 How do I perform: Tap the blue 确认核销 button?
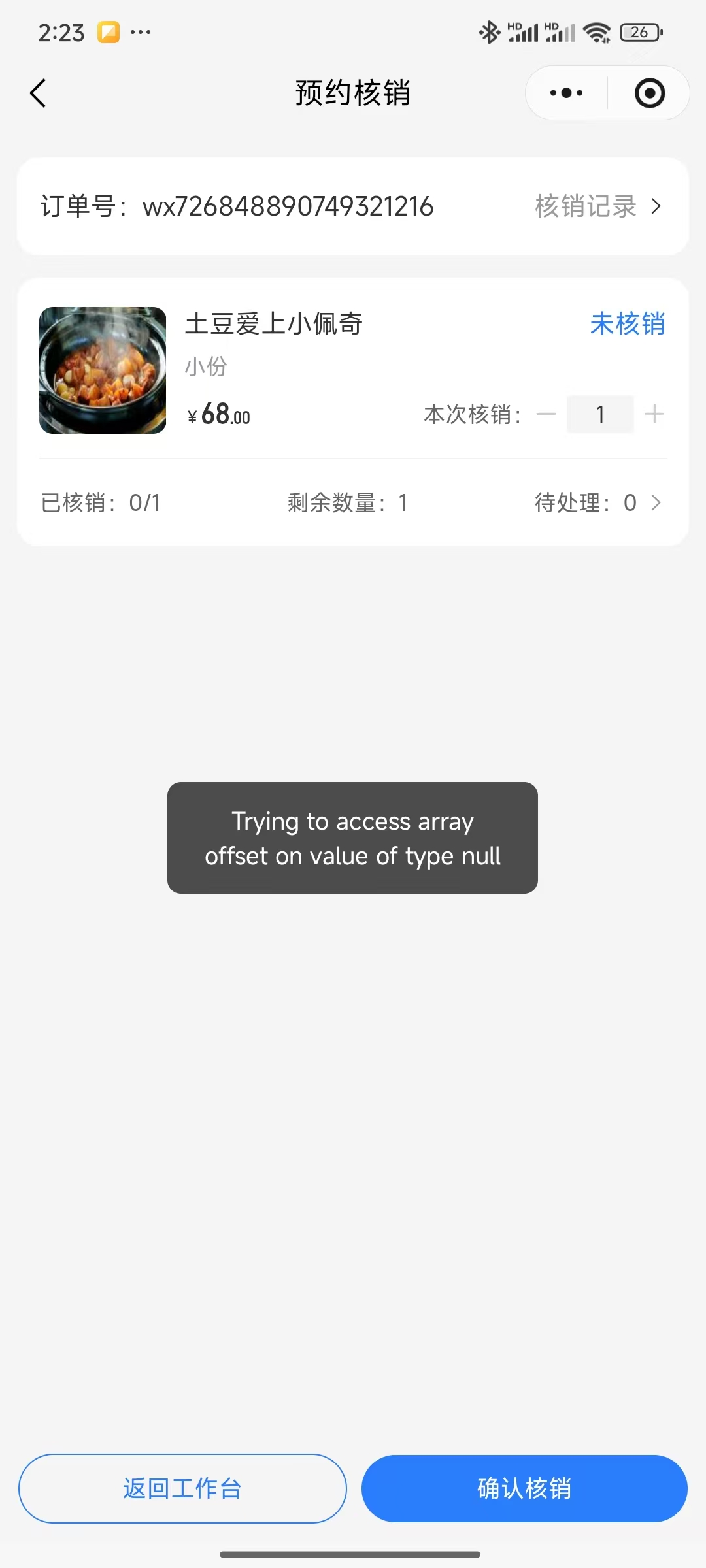(524, 1488)
